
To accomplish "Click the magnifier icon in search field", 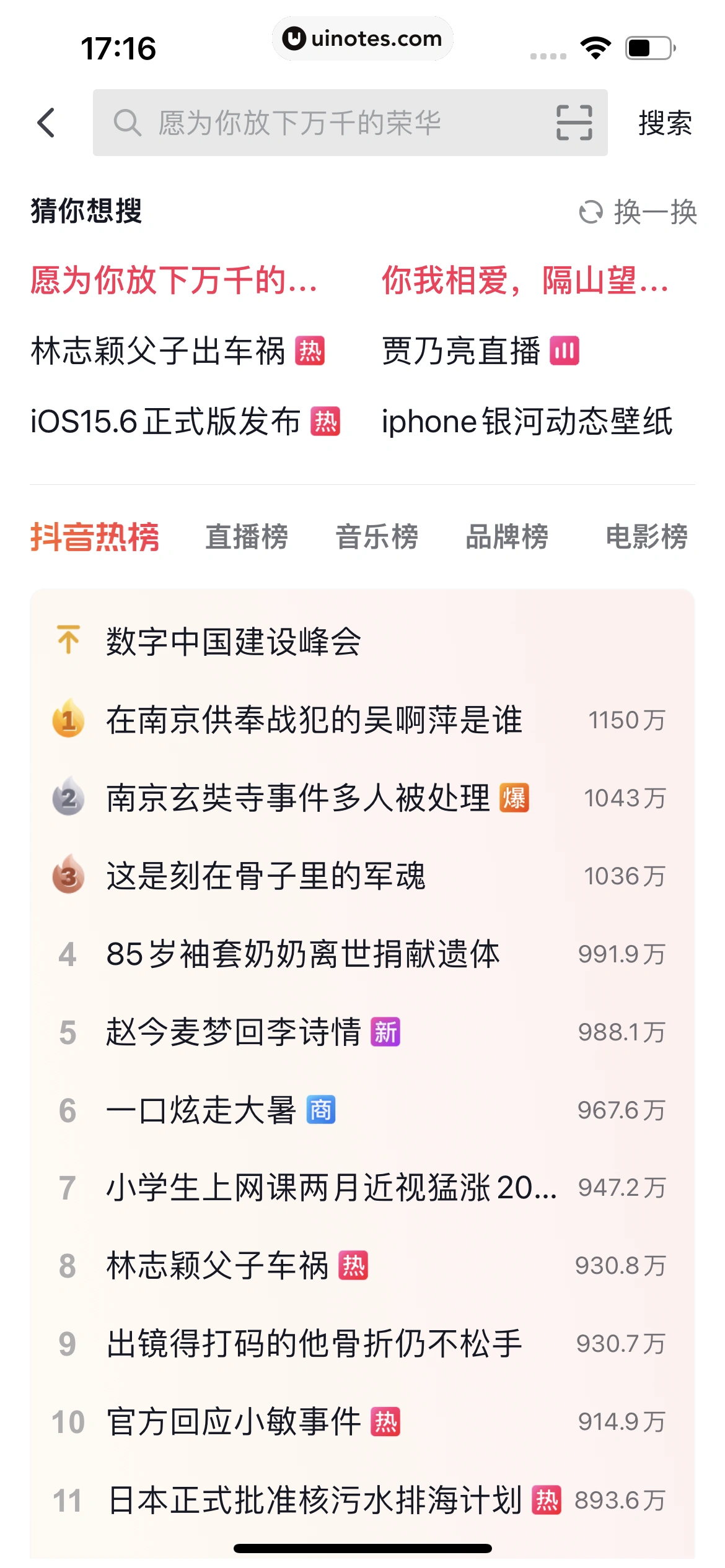I will coord(128,123).
